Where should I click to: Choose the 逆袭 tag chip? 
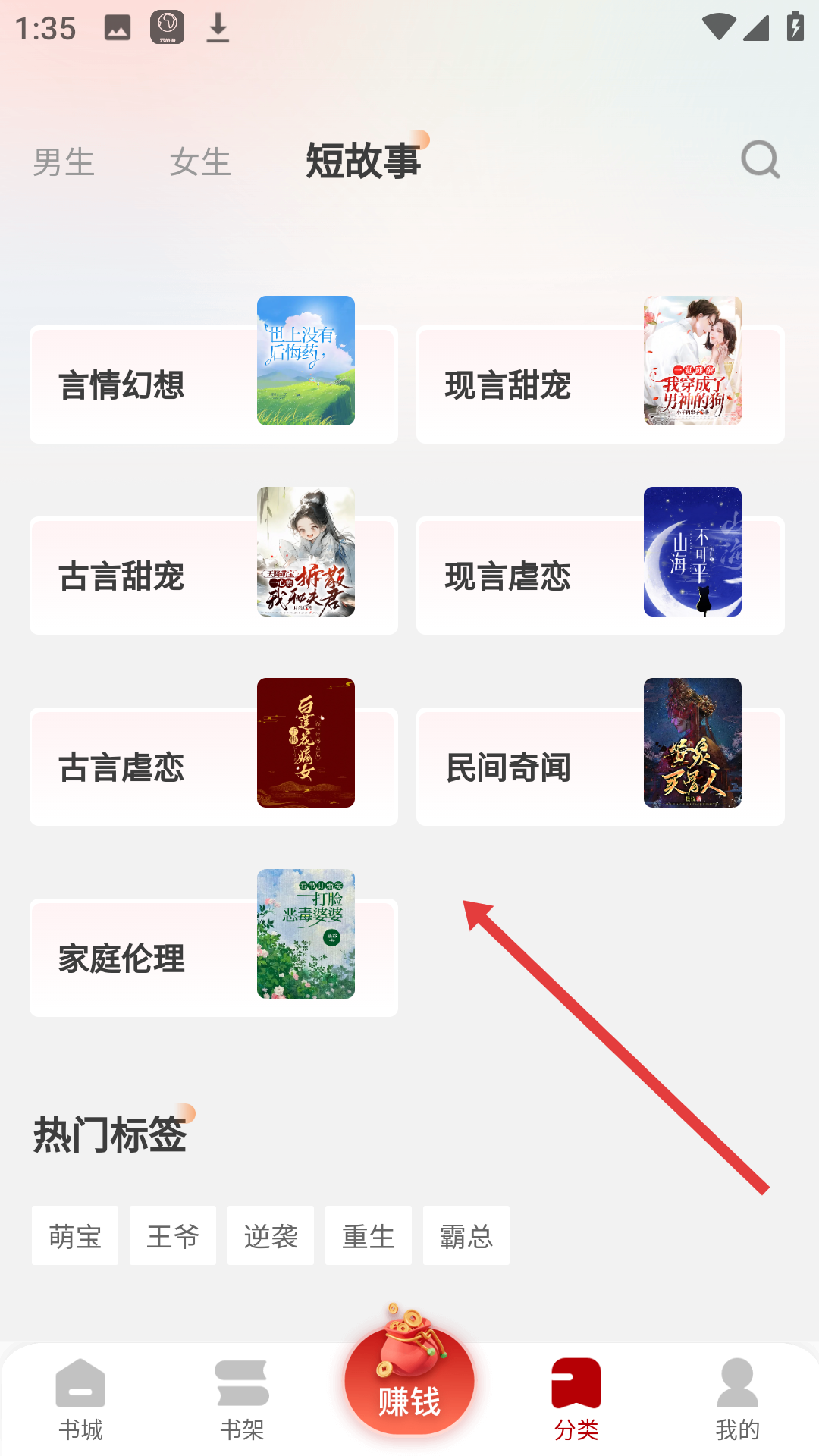point(271,1235)
